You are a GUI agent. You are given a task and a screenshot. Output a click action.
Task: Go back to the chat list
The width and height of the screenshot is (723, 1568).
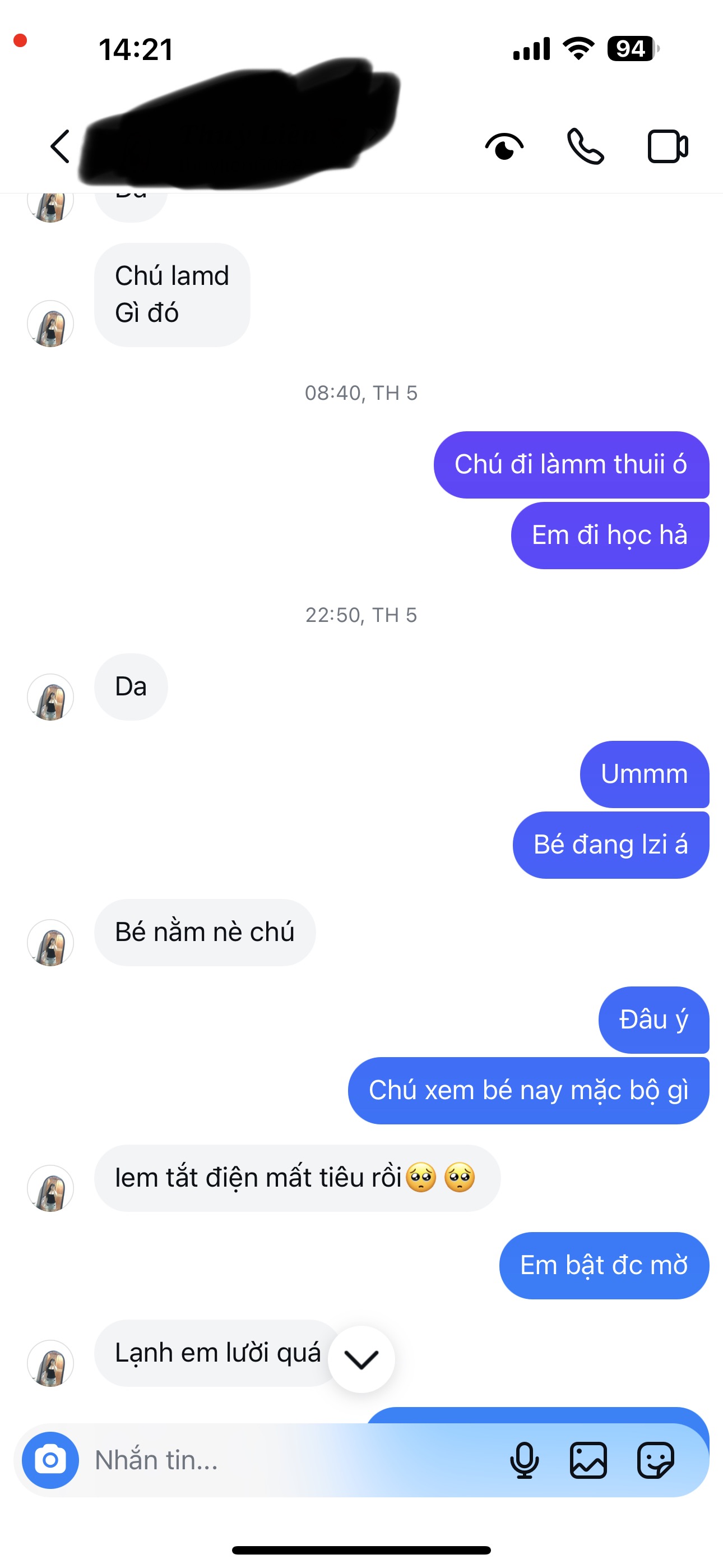pyautogui.click(x=59, y=146)
